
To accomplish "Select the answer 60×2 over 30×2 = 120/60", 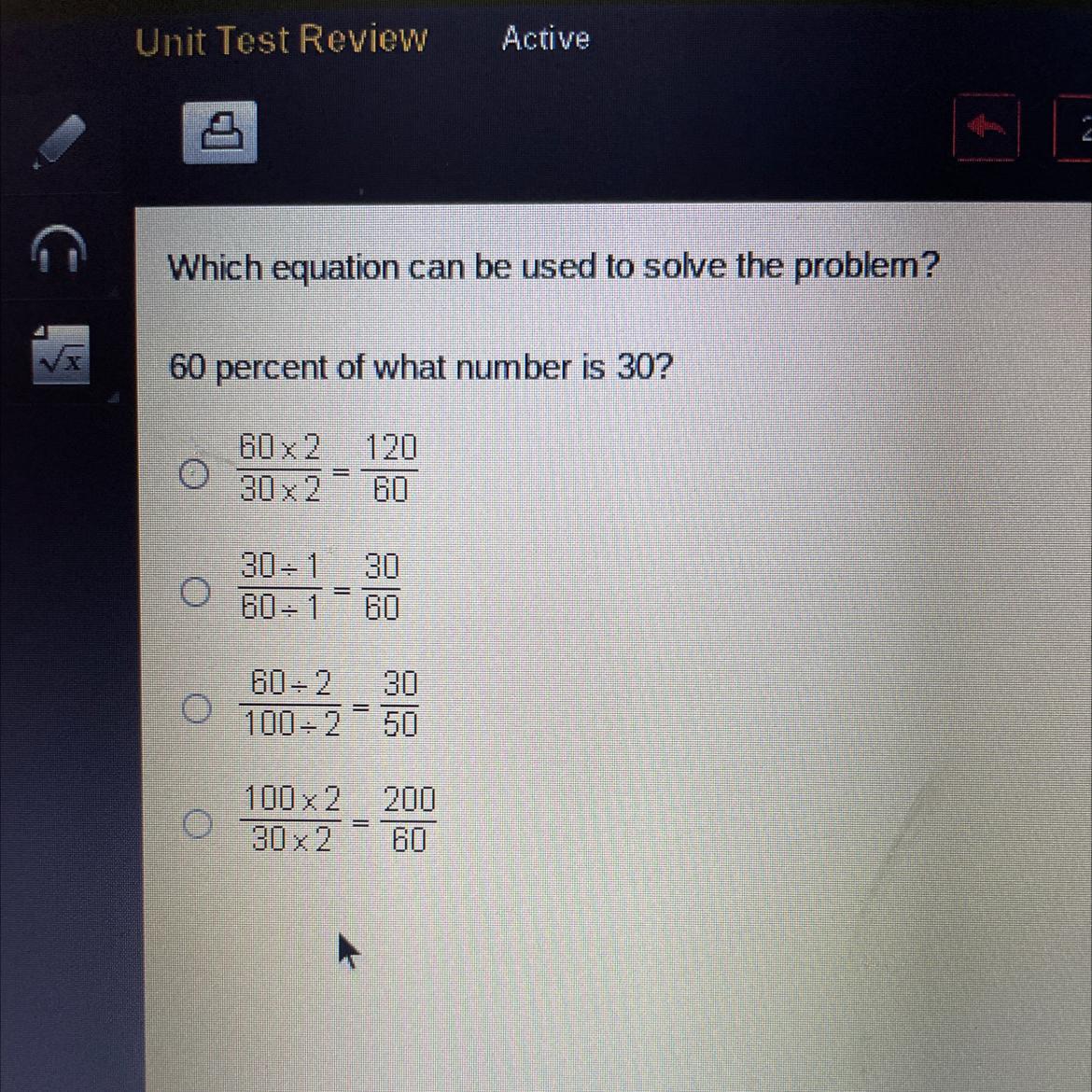I will pyautogui.click(x=194, y=475).
